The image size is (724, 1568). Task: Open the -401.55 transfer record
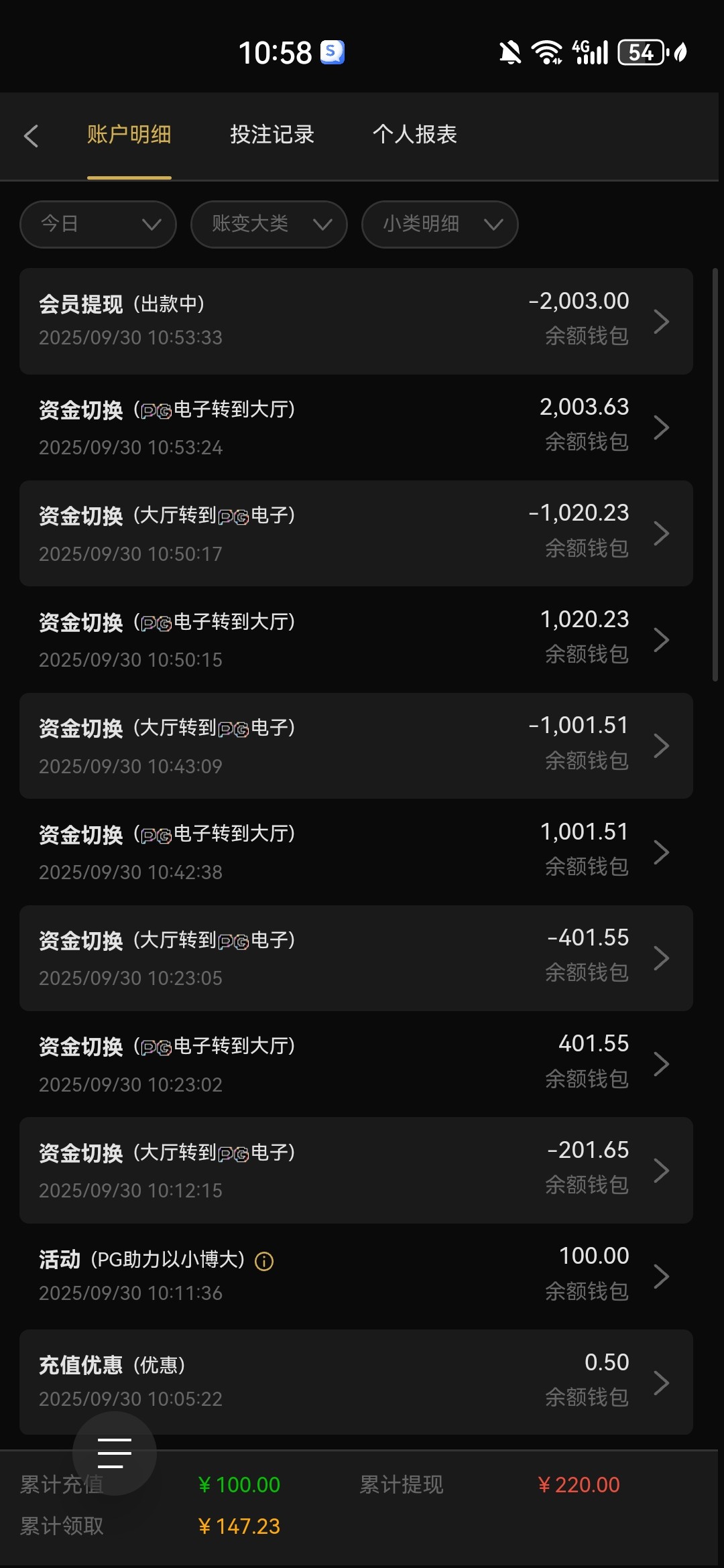coord(355,958)
